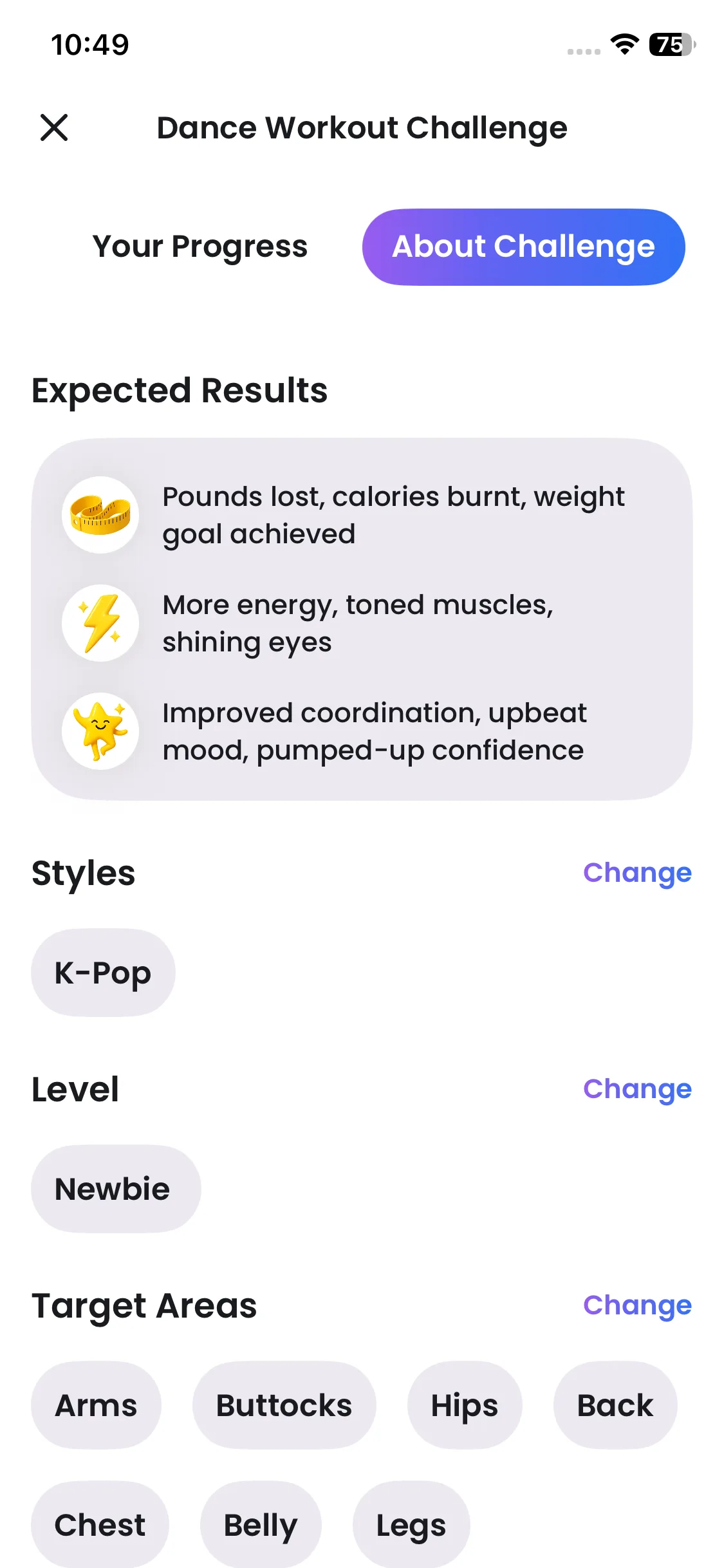The image size is (724, 1568).
Task: Select the About Challenge tab
Action: click(x=524, y=247)
